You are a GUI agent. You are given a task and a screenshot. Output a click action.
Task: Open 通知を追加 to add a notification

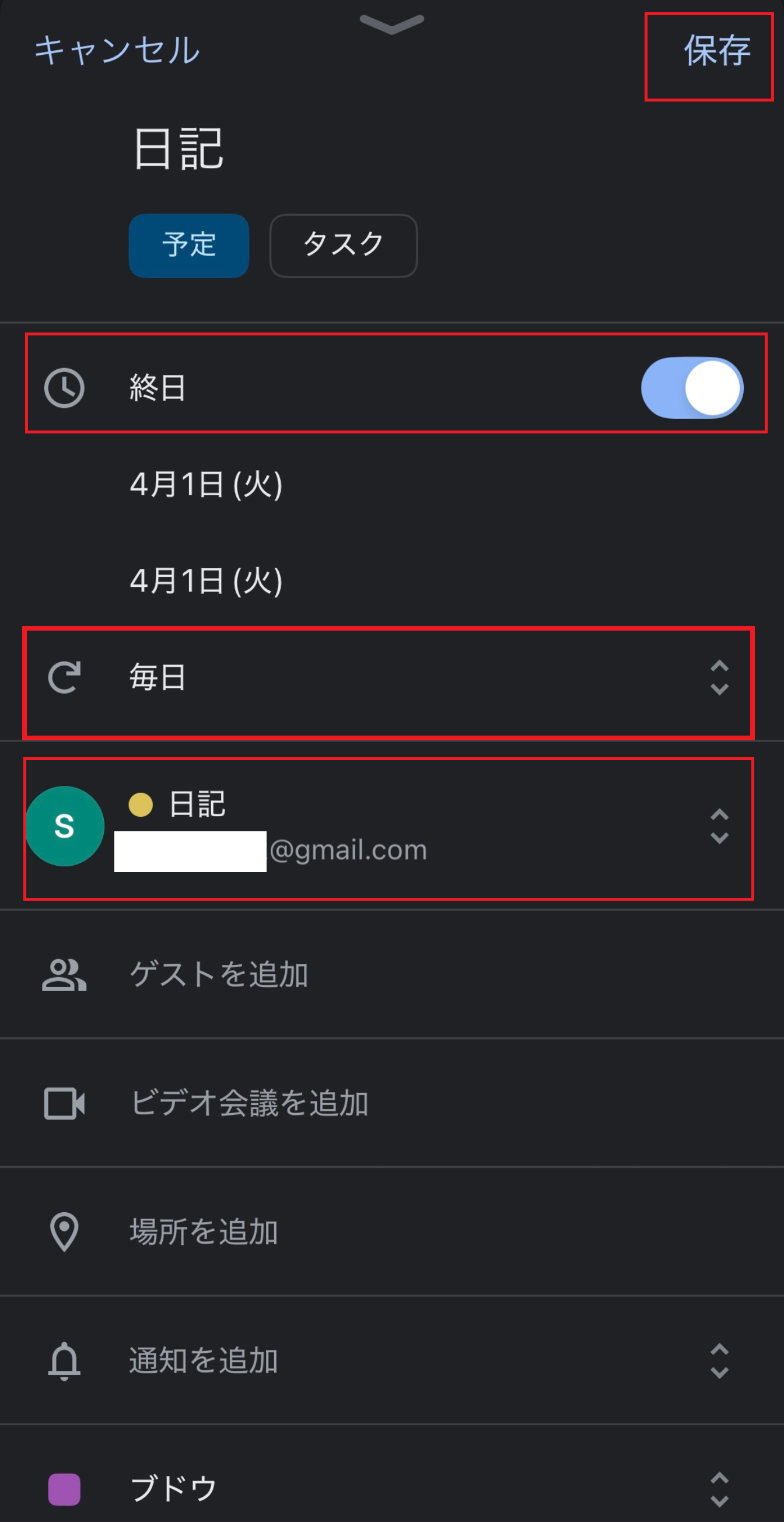(204, 1360)
